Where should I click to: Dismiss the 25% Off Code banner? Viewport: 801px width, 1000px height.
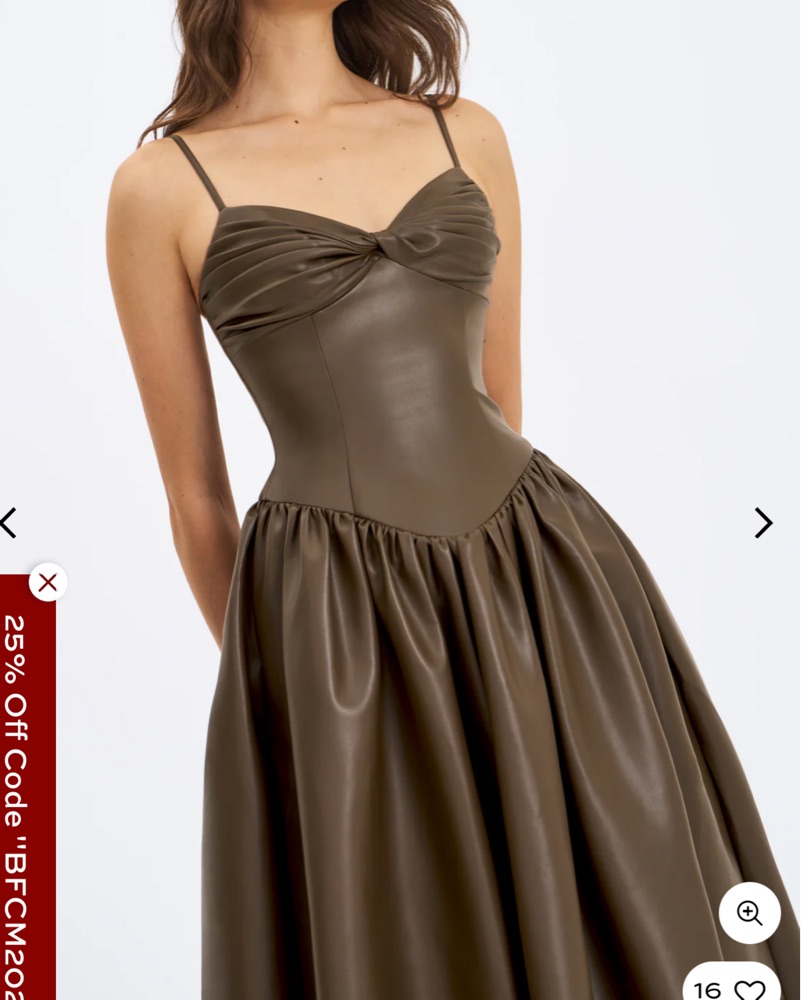pyautogui.click(x=47, y=582)
